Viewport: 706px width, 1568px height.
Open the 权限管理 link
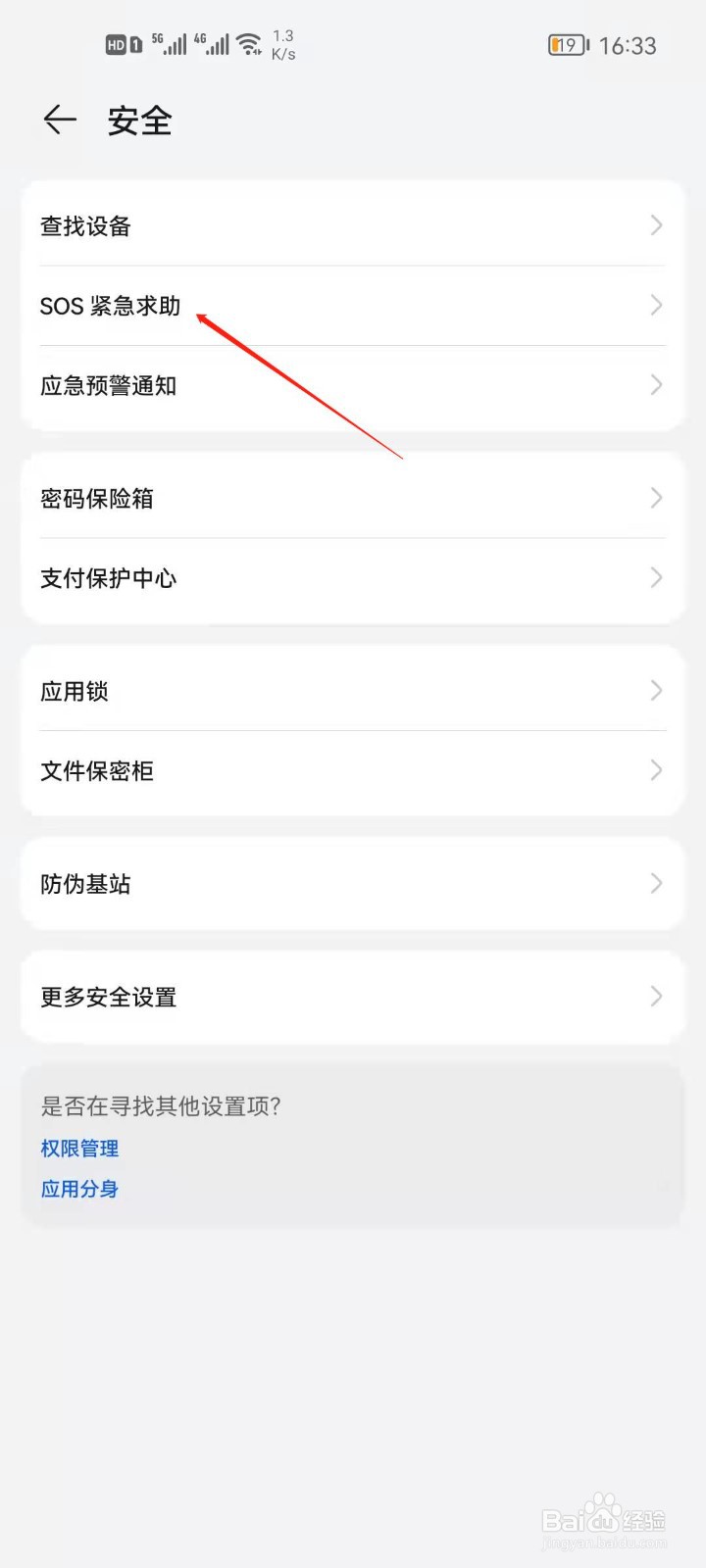[79, 1149]
